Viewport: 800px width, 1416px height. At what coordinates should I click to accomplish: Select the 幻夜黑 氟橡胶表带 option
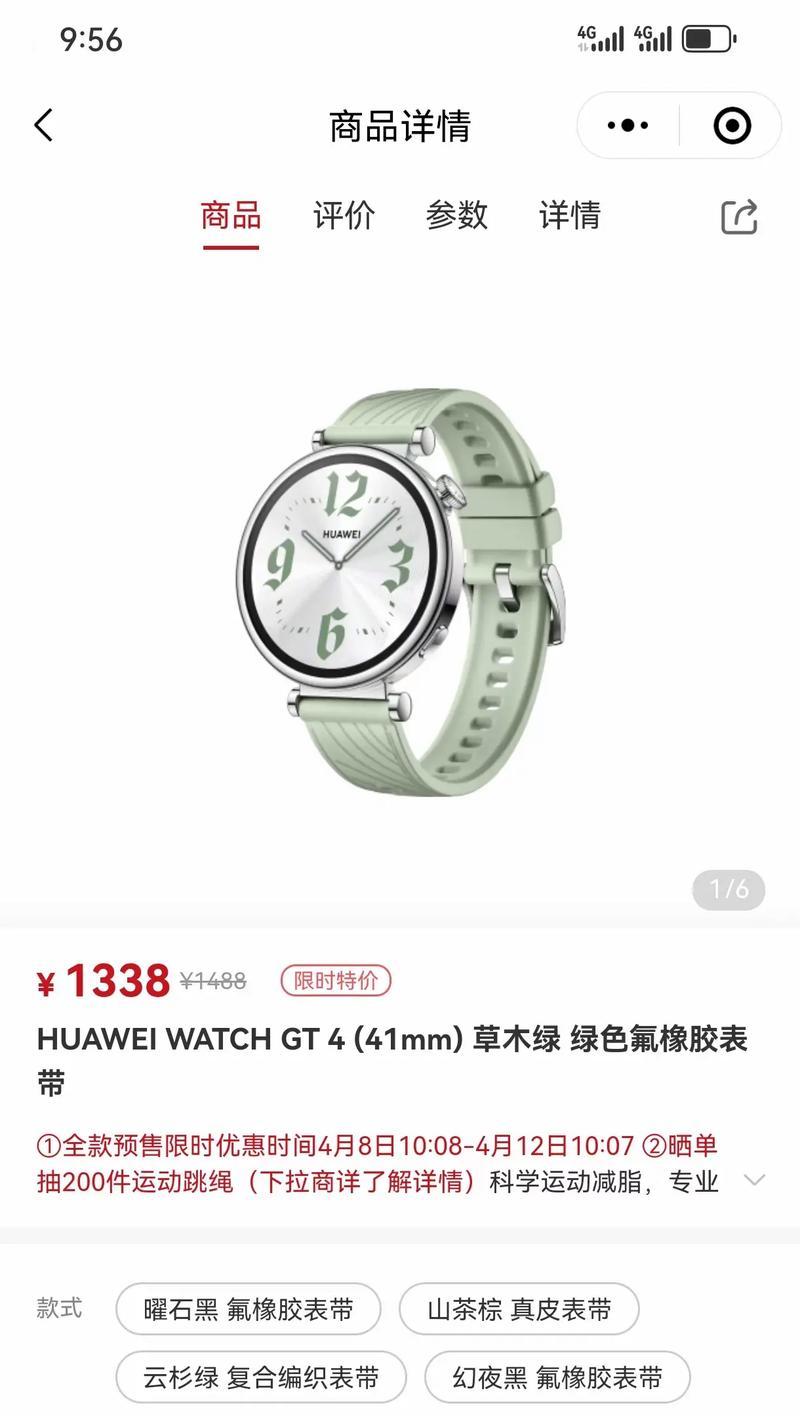(x=558, y=1377)
